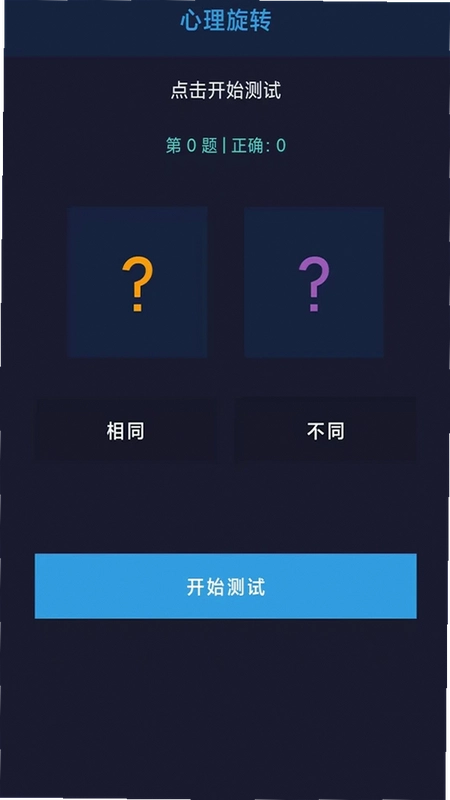This screenshot has height=800, width=450.
Task: Tap the 开始测试 button
Action: tap(226, 586)
